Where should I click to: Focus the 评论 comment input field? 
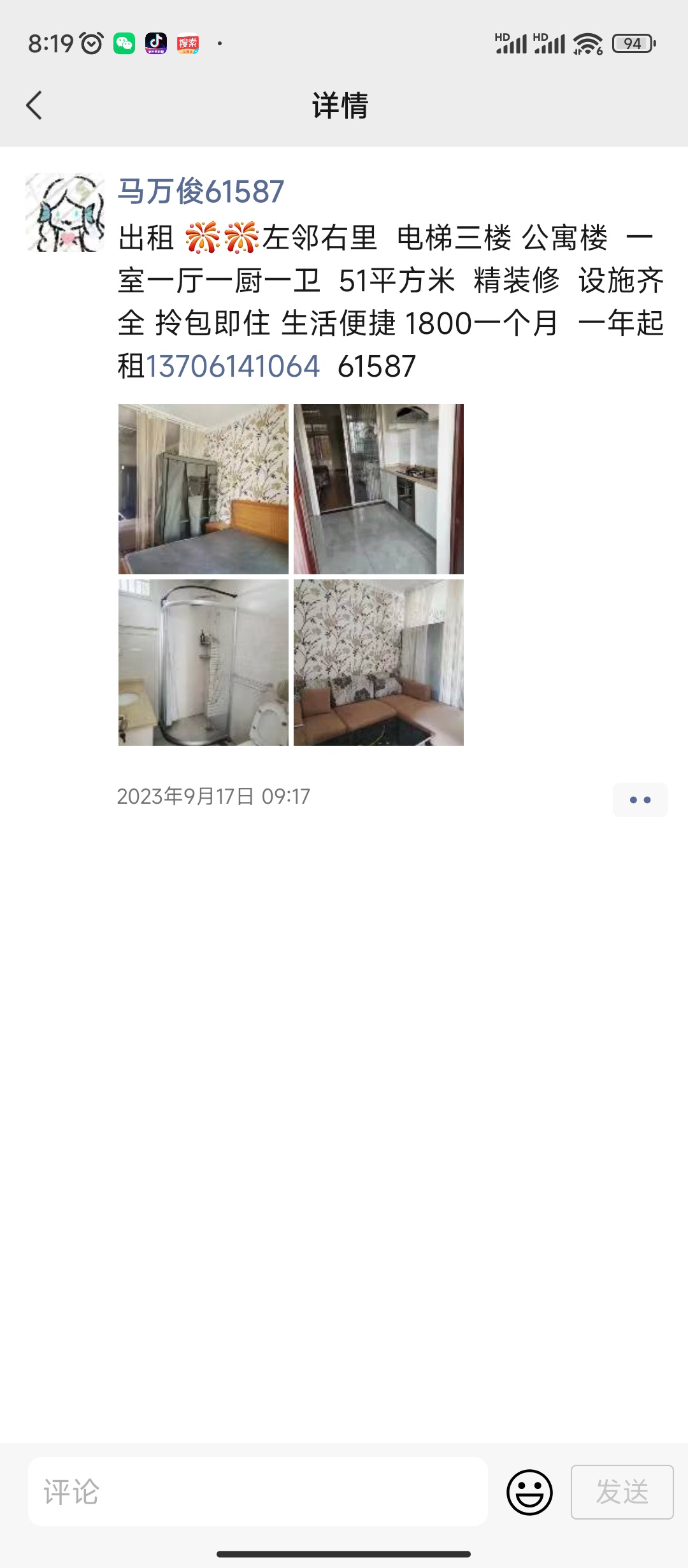[x=258, y=1492]
